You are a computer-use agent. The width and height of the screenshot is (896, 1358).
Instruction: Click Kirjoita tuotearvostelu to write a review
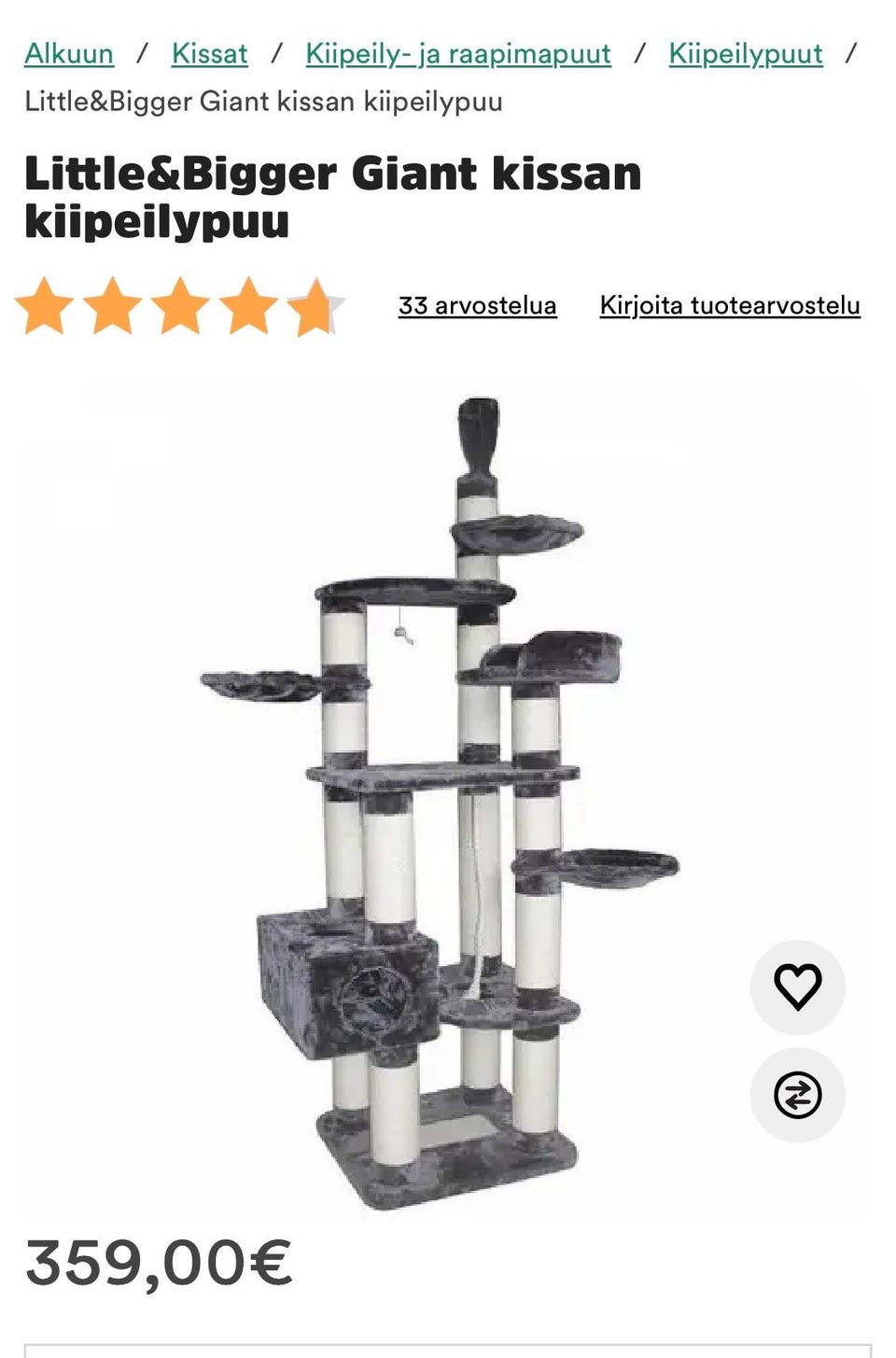[729, 305]
